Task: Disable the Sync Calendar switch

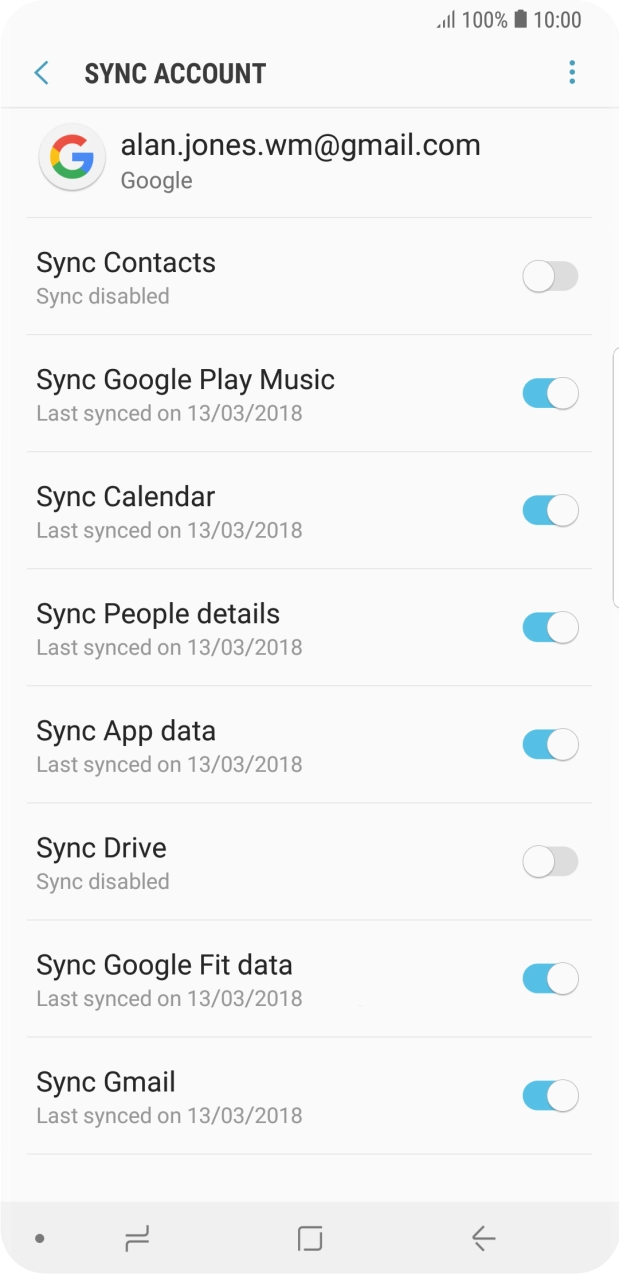Action: pyautogui.click(x=550, y=511)
